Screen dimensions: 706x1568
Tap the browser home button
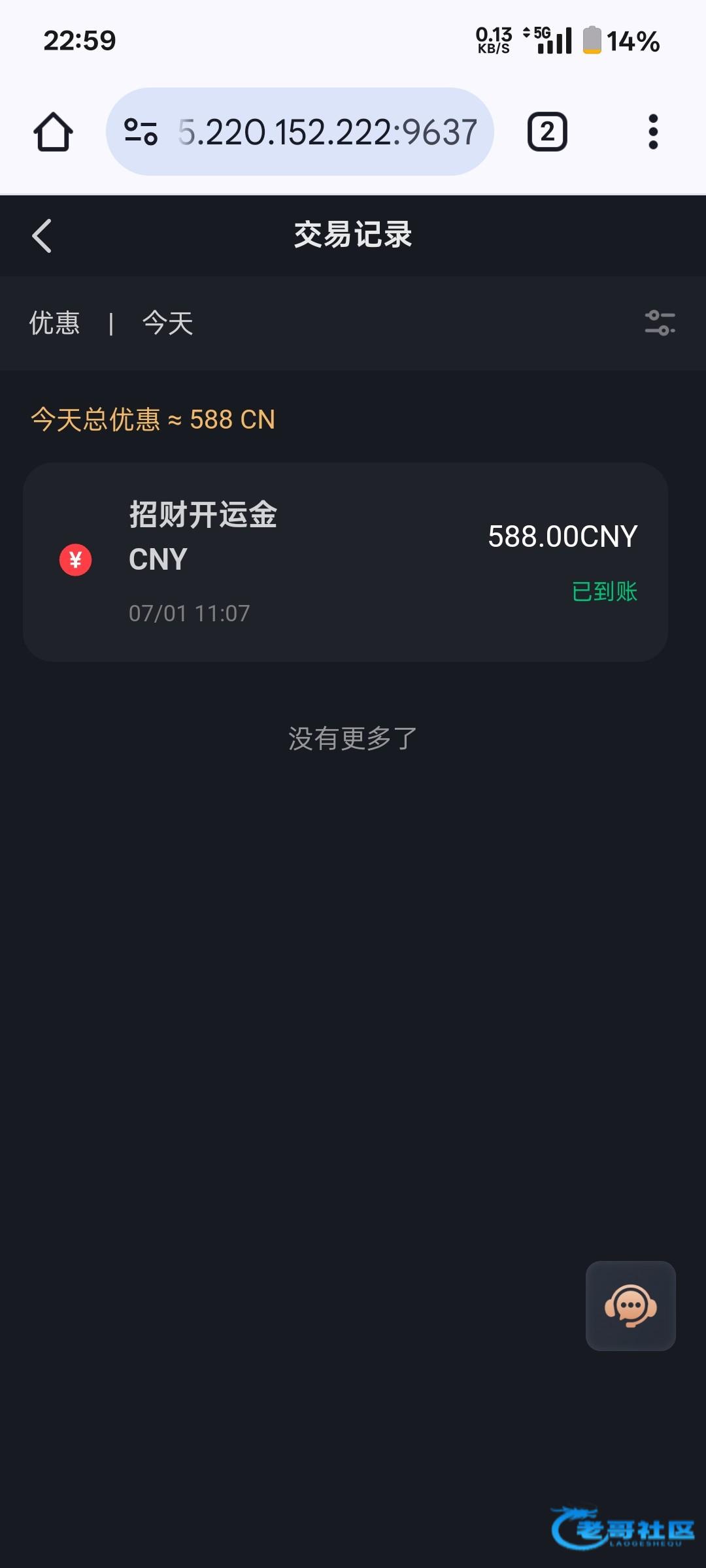53,132
